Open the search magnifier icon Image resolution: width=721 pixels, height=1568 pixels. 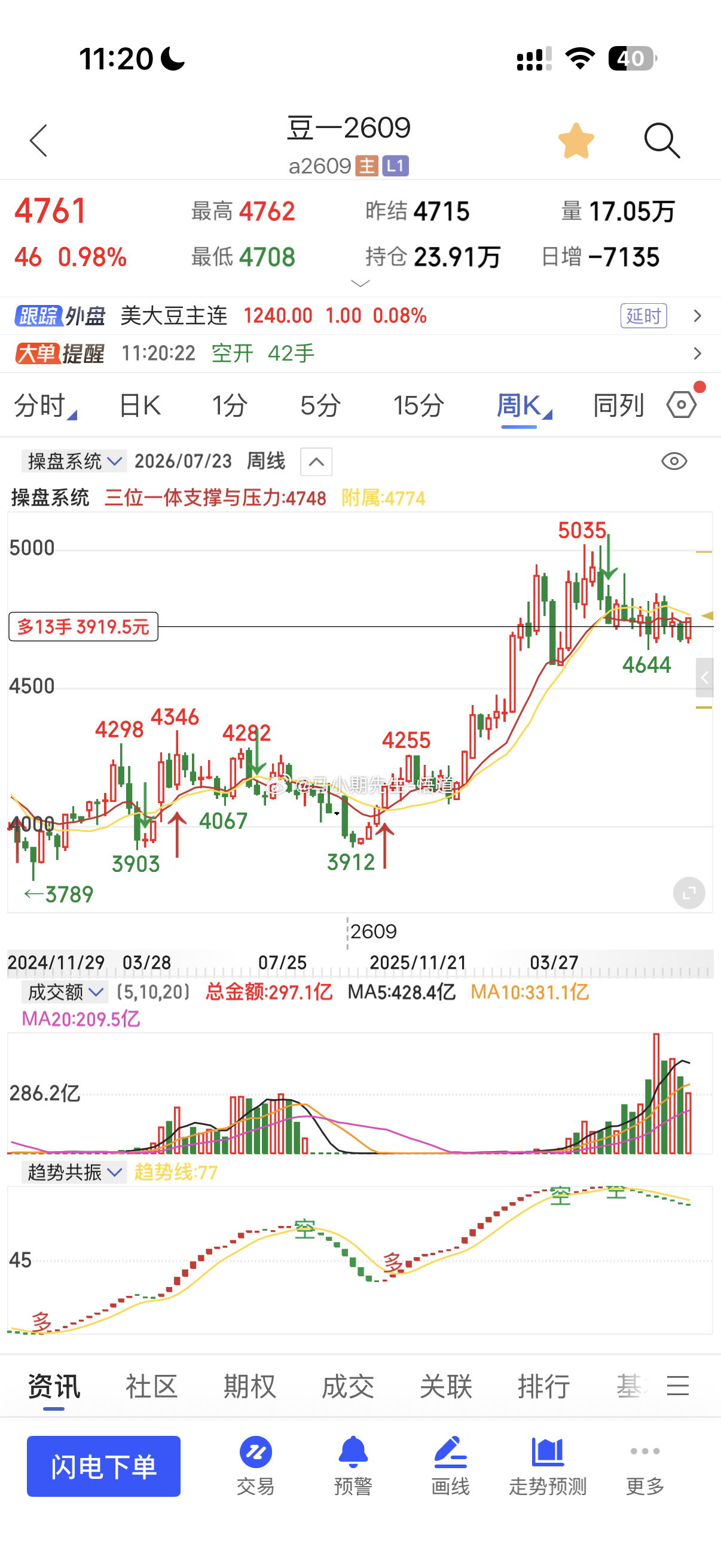click(662, 141)
